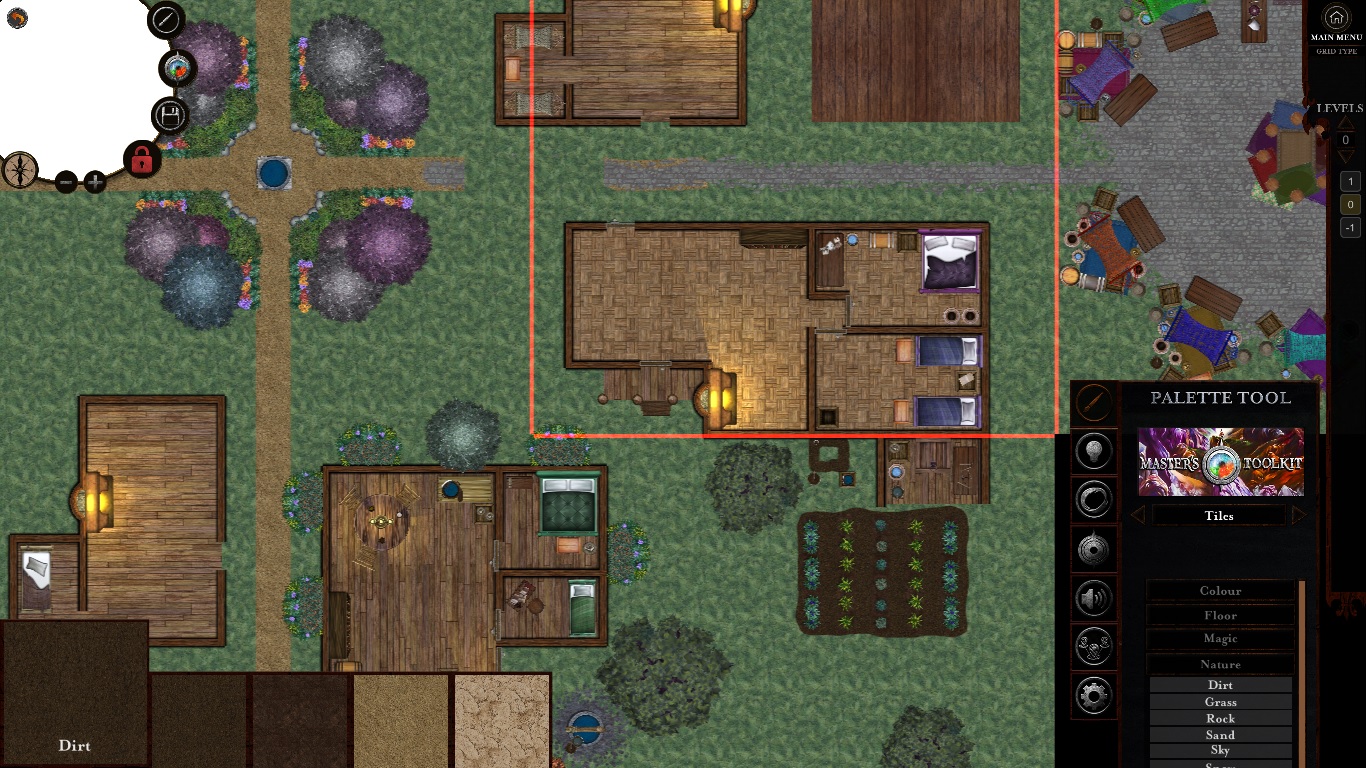Tap the compass icon
The image size is (1366, 768).
19,170
